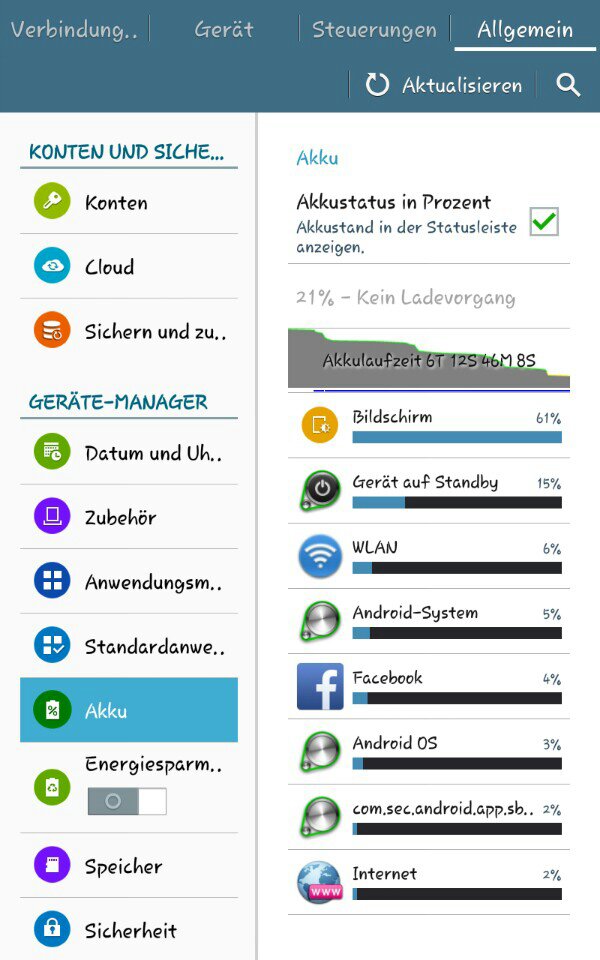This screenshot has height=960, width=600.
Task: Open Zubehör settings
Action: [x=129, y=517]
